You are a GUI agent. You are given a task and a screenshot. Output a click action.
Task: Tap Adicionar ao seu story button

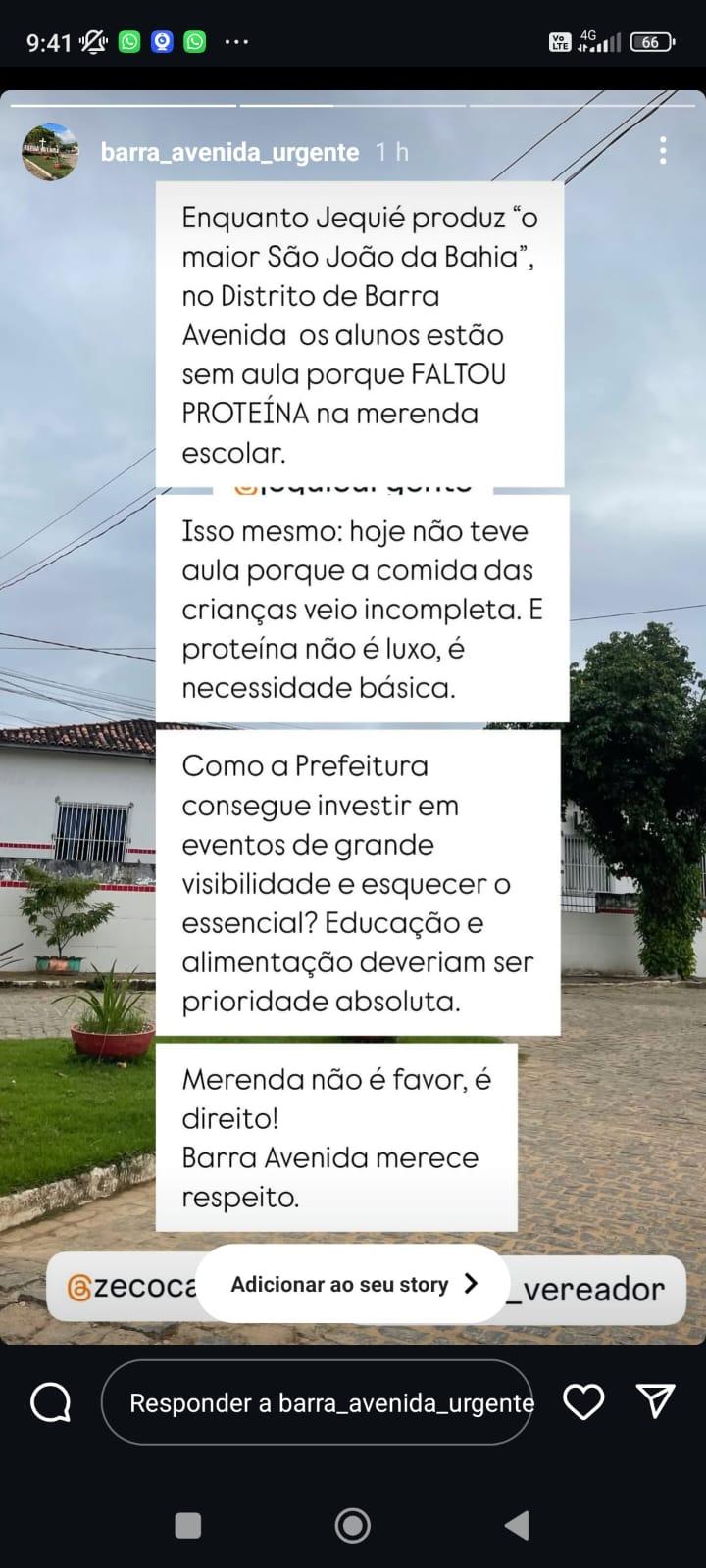point(353,1284)
